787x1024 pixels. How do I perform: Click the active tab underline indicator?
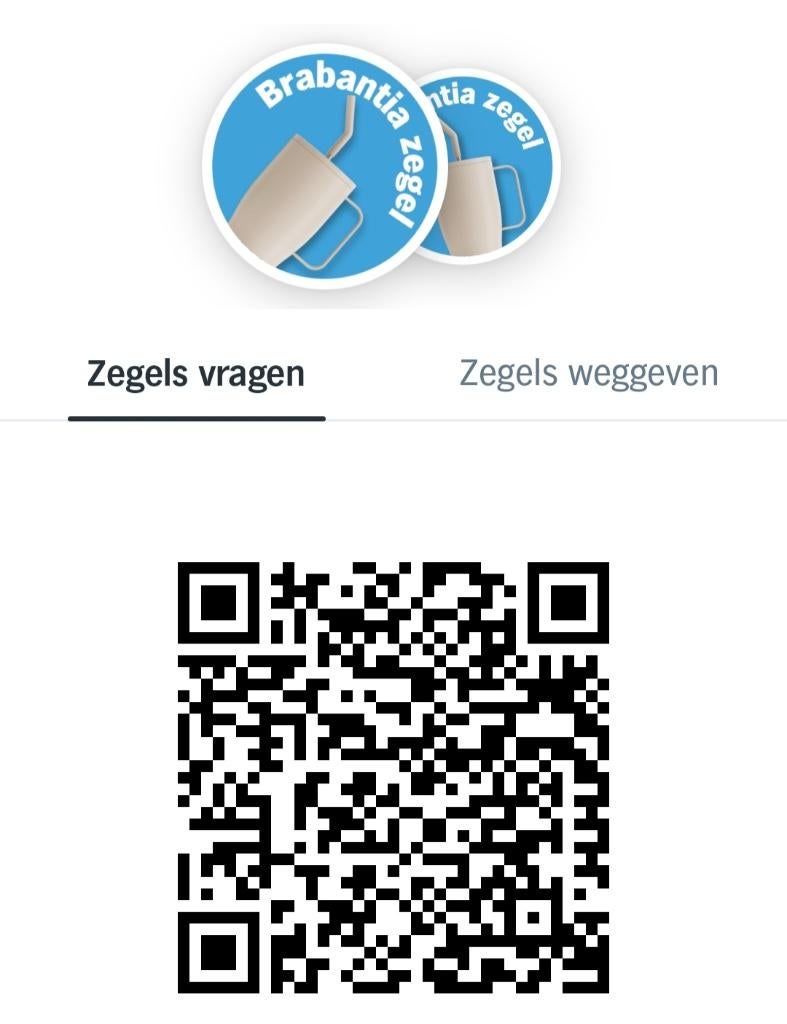[196, 411]
